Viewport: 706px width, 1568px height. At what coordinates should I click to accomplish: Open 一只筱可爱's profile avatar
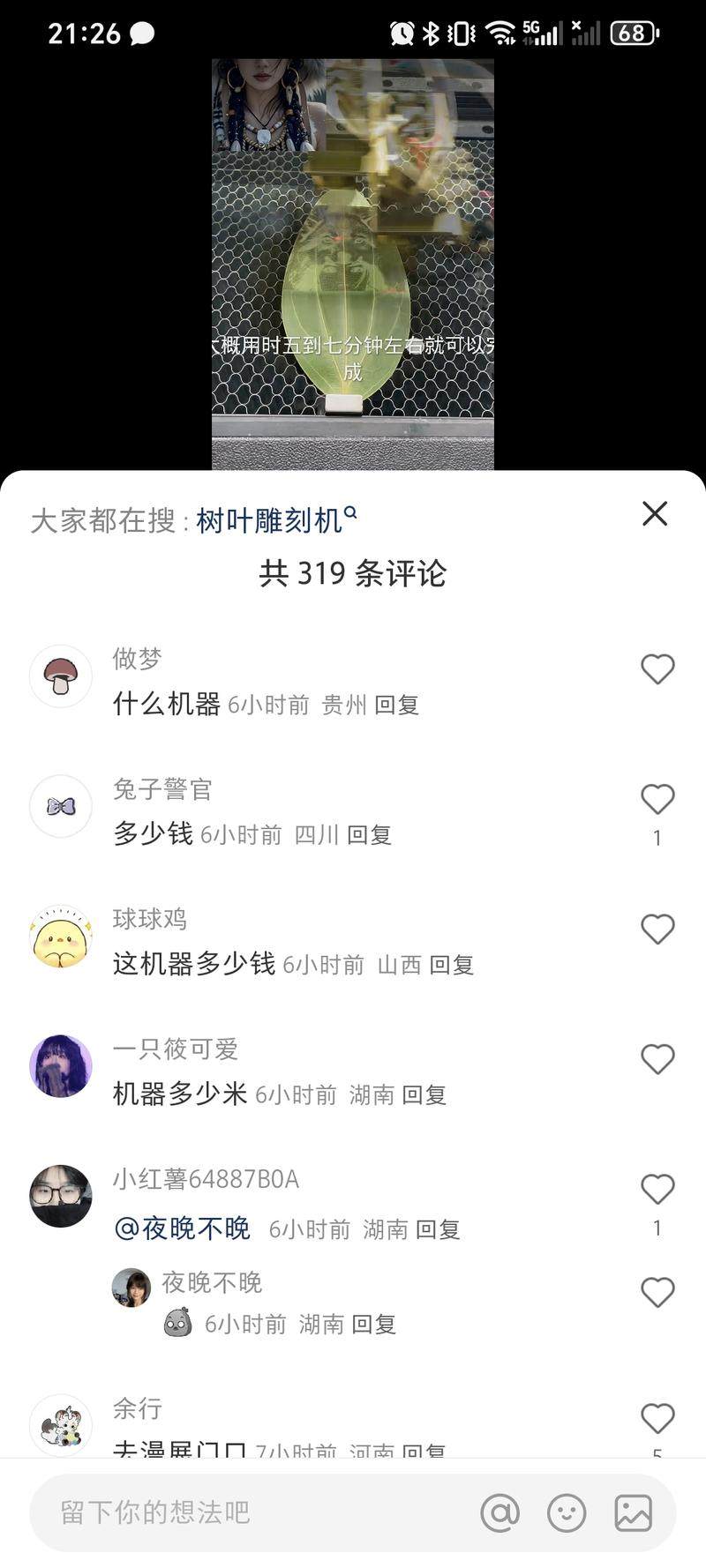[x=61, y=1066]
